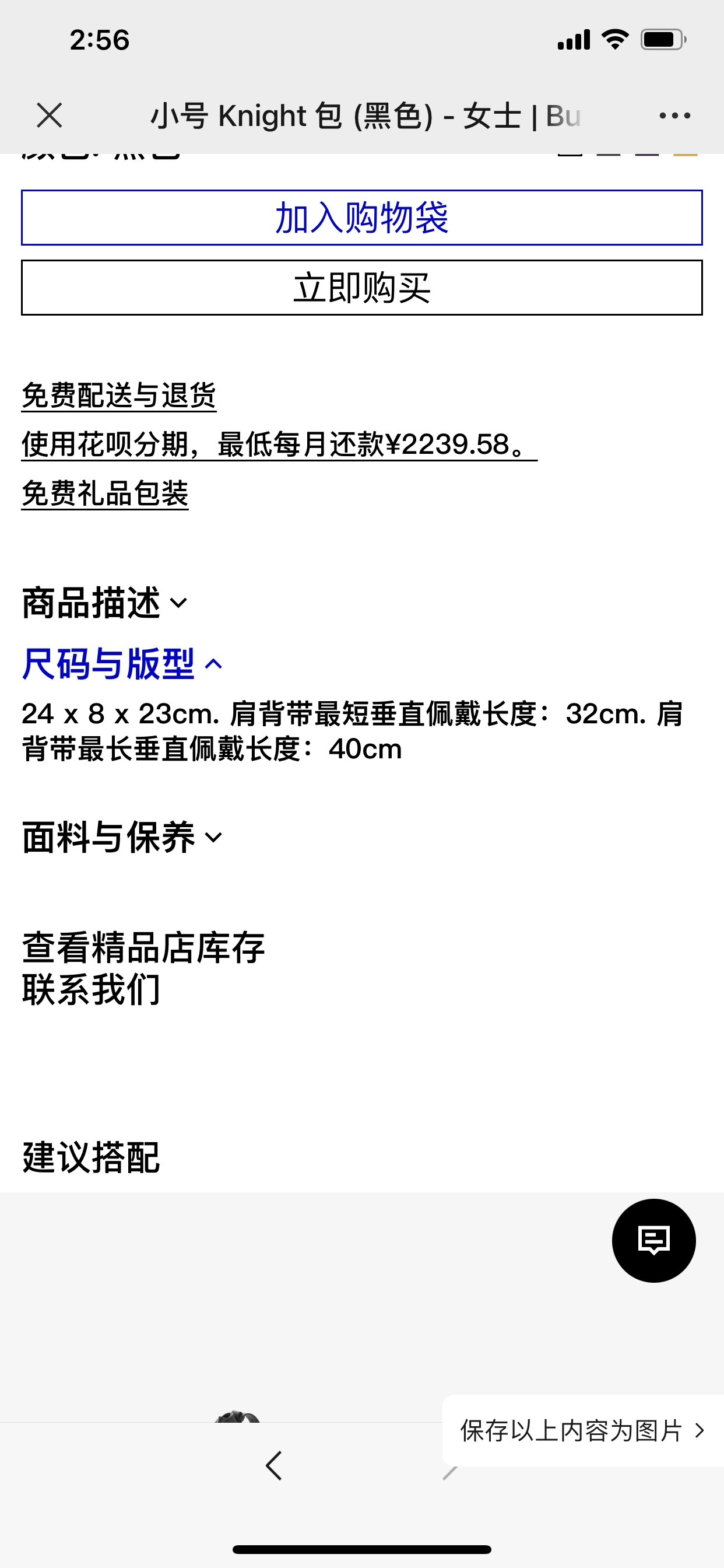
Task: Open the three-dot overflow menu
Action: (x=674, y=116)
